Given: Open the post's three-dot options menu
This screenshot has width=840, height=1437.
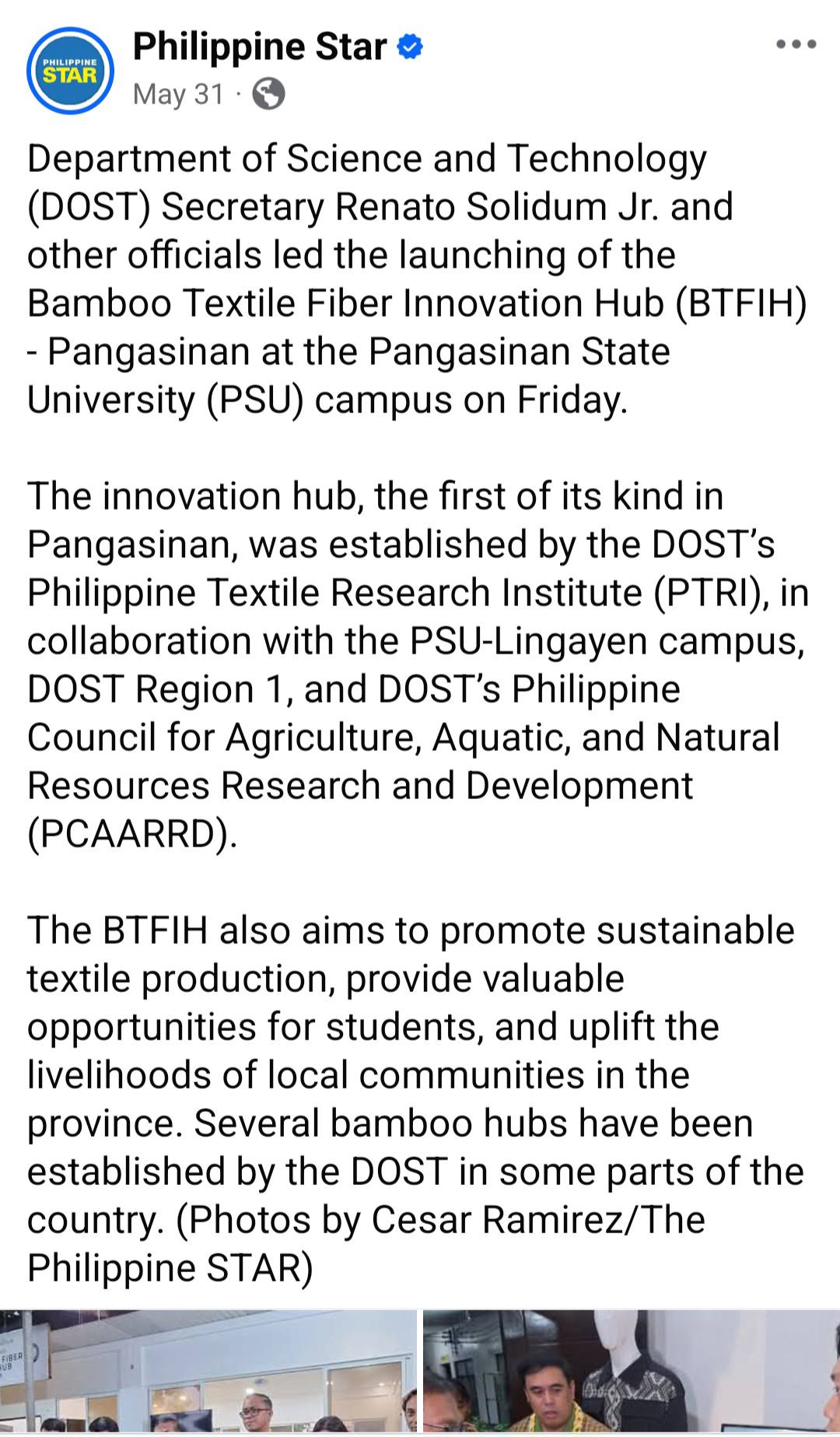Looking at the screenshot, I should point(796,45).
